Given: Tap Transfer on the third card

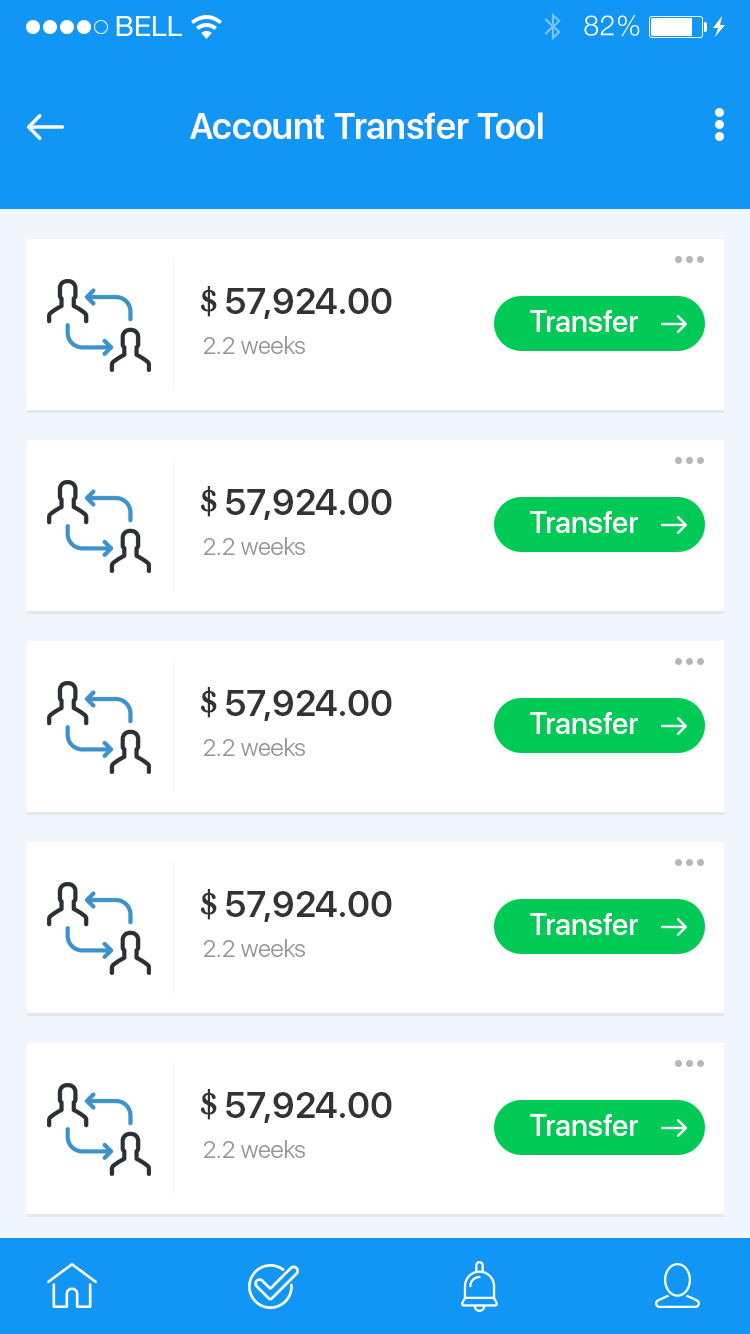Looking at the screenshot, I should tap(599, 725).
